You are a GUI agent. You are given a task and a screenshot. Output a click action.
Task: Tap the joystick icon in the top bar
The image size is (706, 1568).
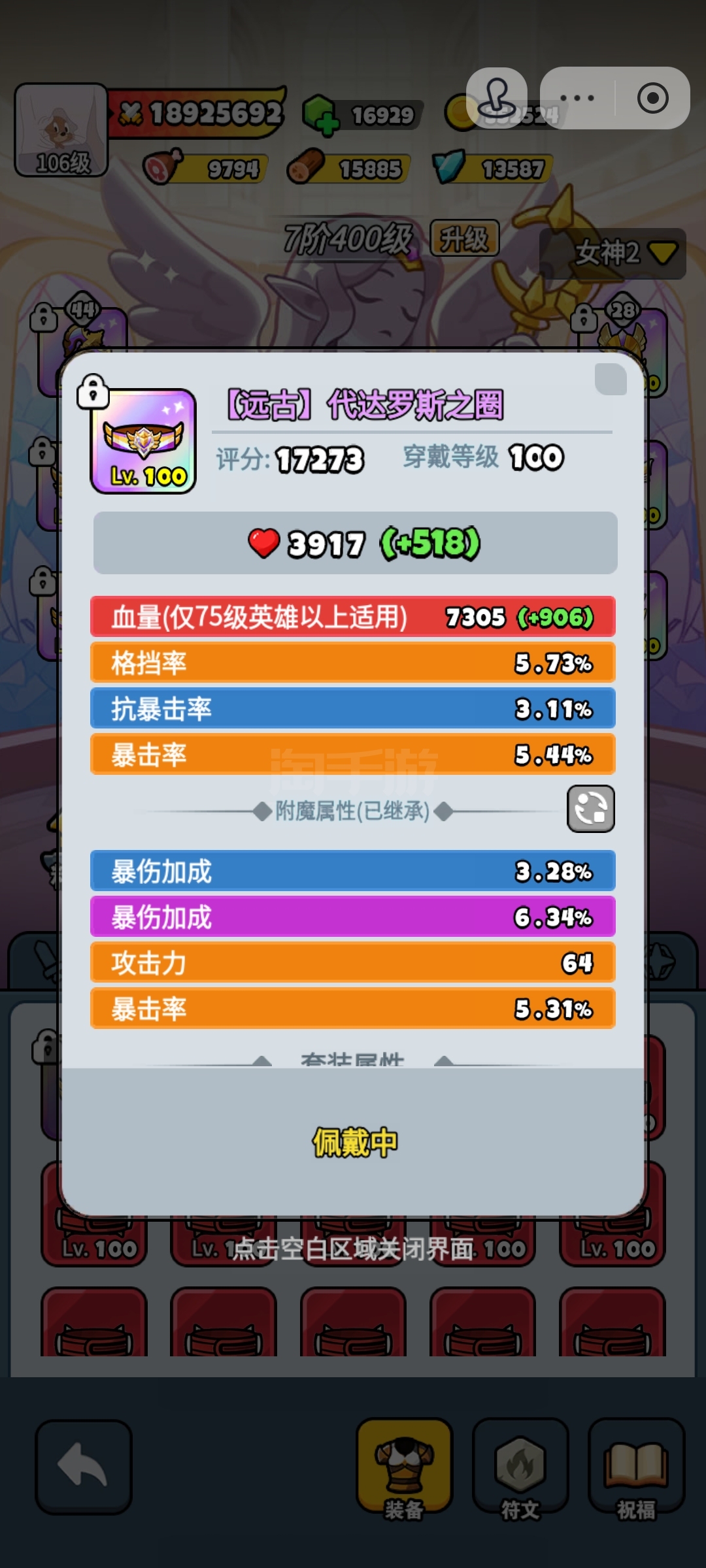click(x=497, y=98)
